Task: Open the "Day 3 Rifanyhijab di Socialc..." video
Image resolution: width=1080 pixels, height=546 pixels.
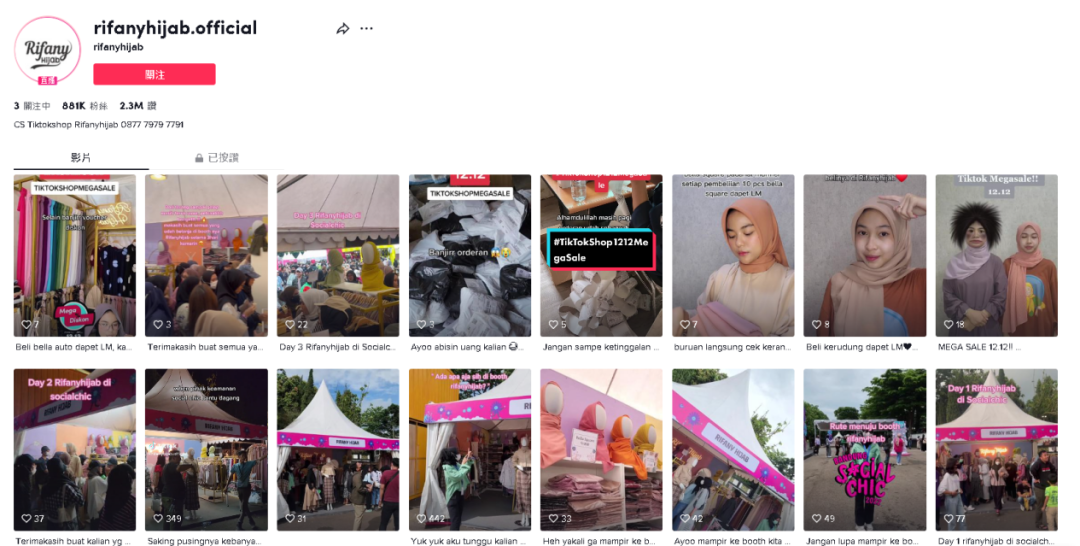Action: [x=338, y=255]
